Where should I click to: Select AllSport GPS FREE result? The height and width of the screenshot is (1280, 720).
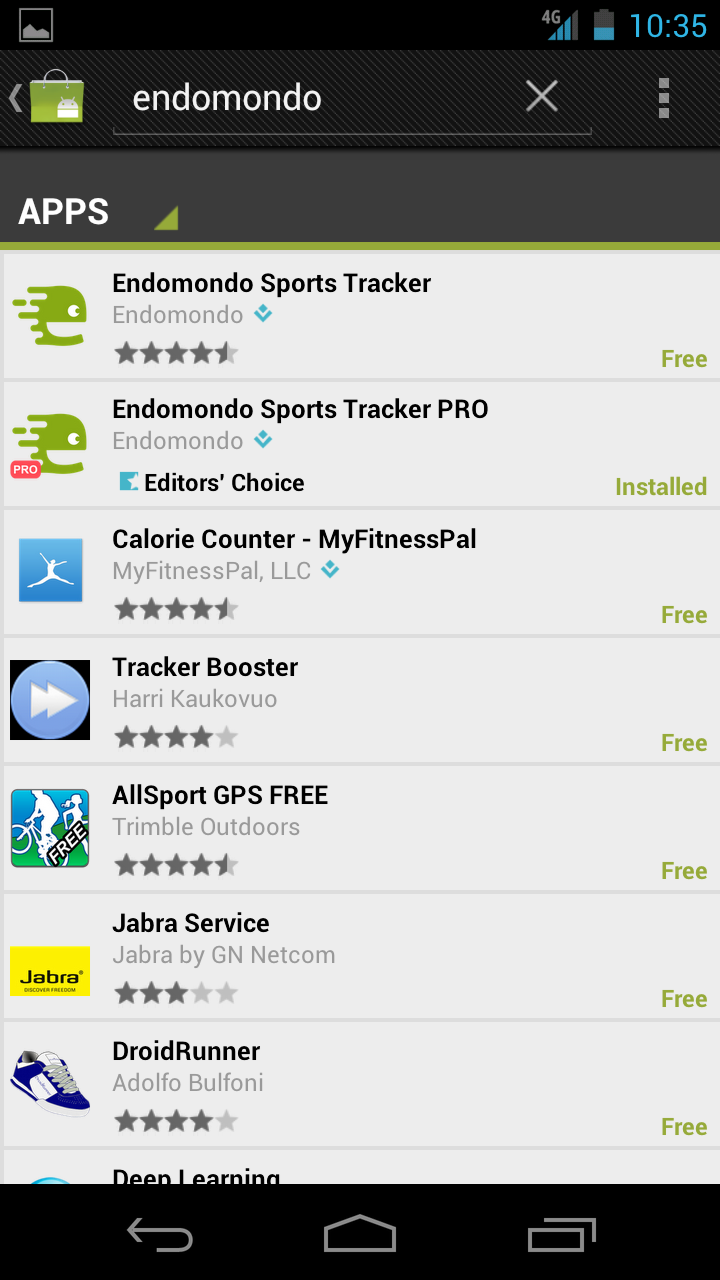point(360,828)
